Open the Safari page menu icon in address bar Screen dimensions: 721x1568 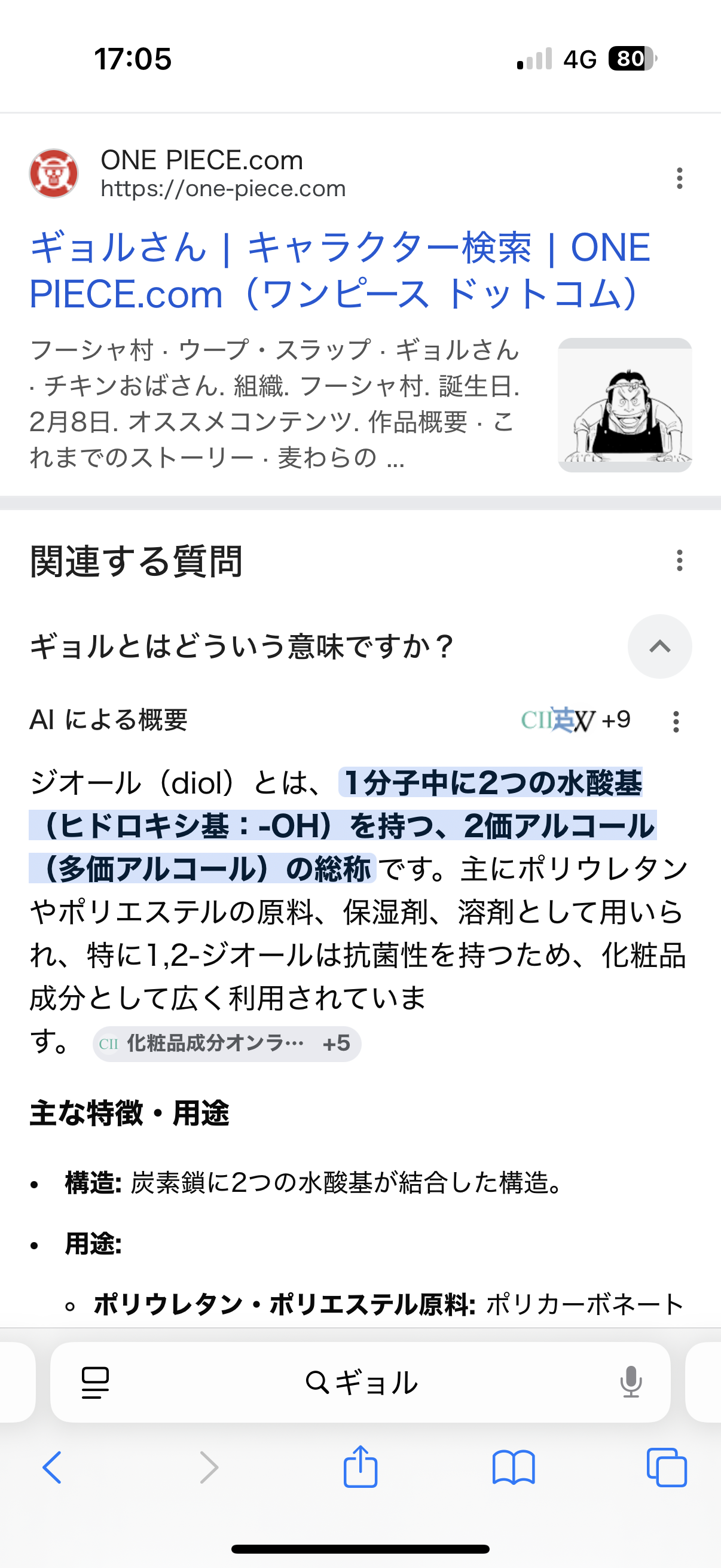95,1383
